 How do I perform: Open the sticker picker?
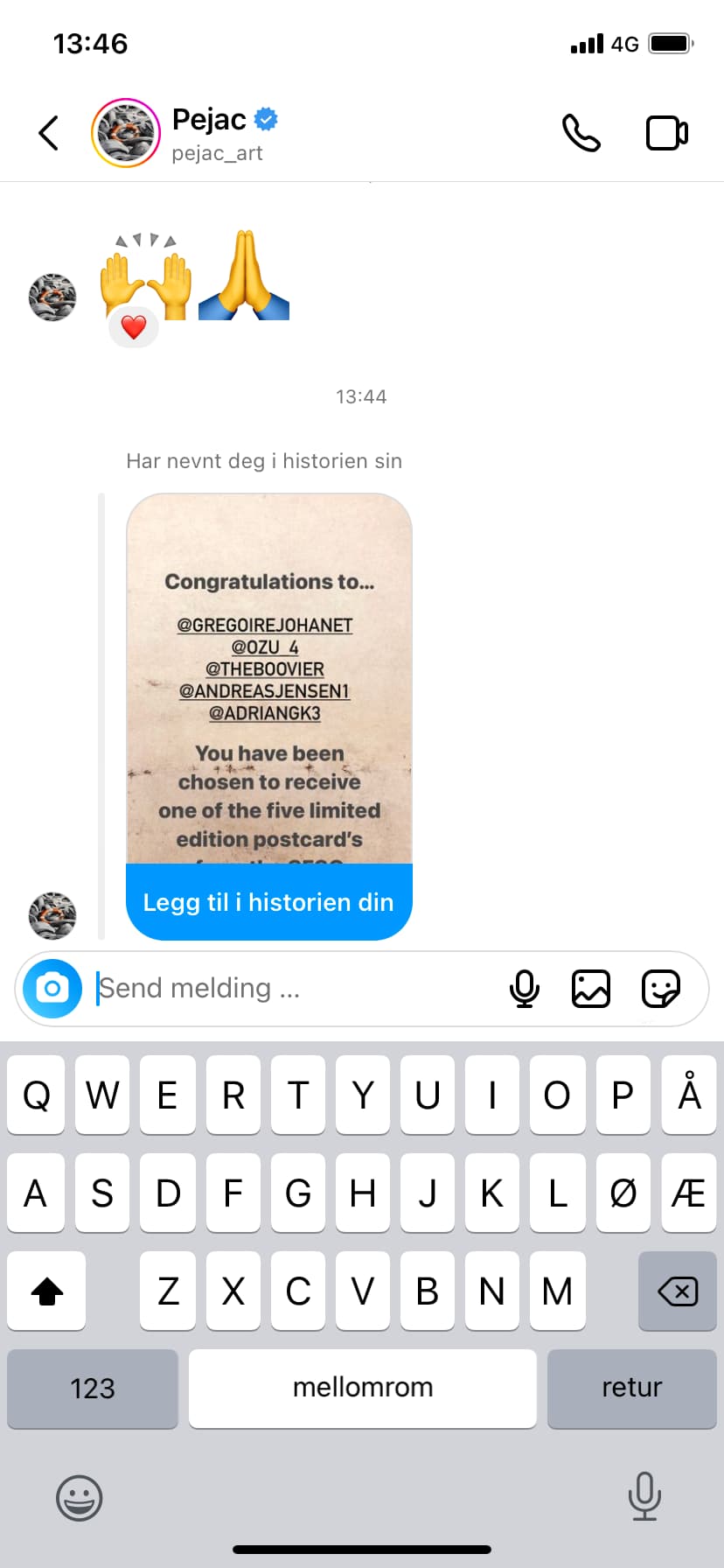660,989
